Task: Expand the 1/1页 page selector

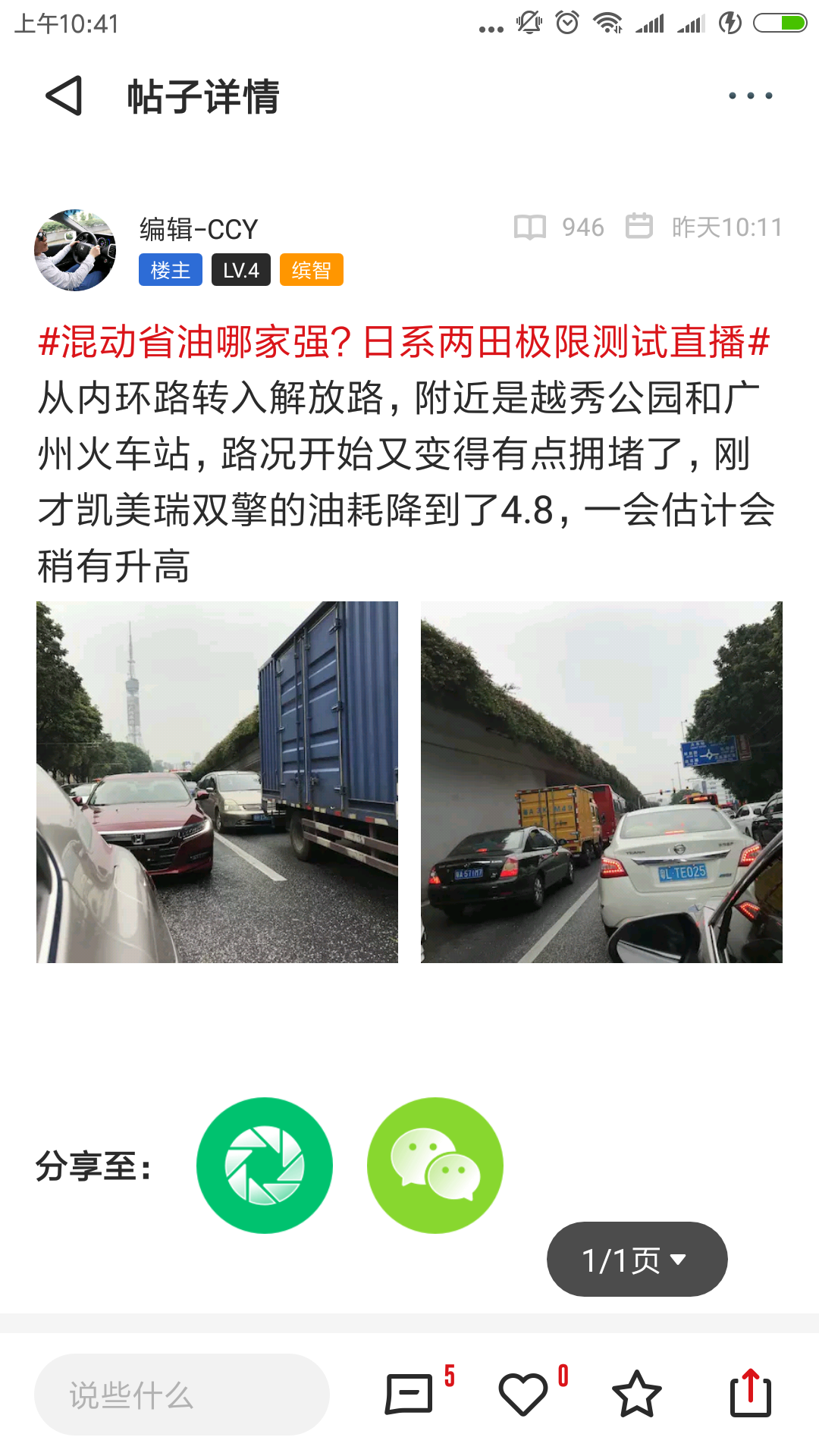Action: click(636, 1260)
